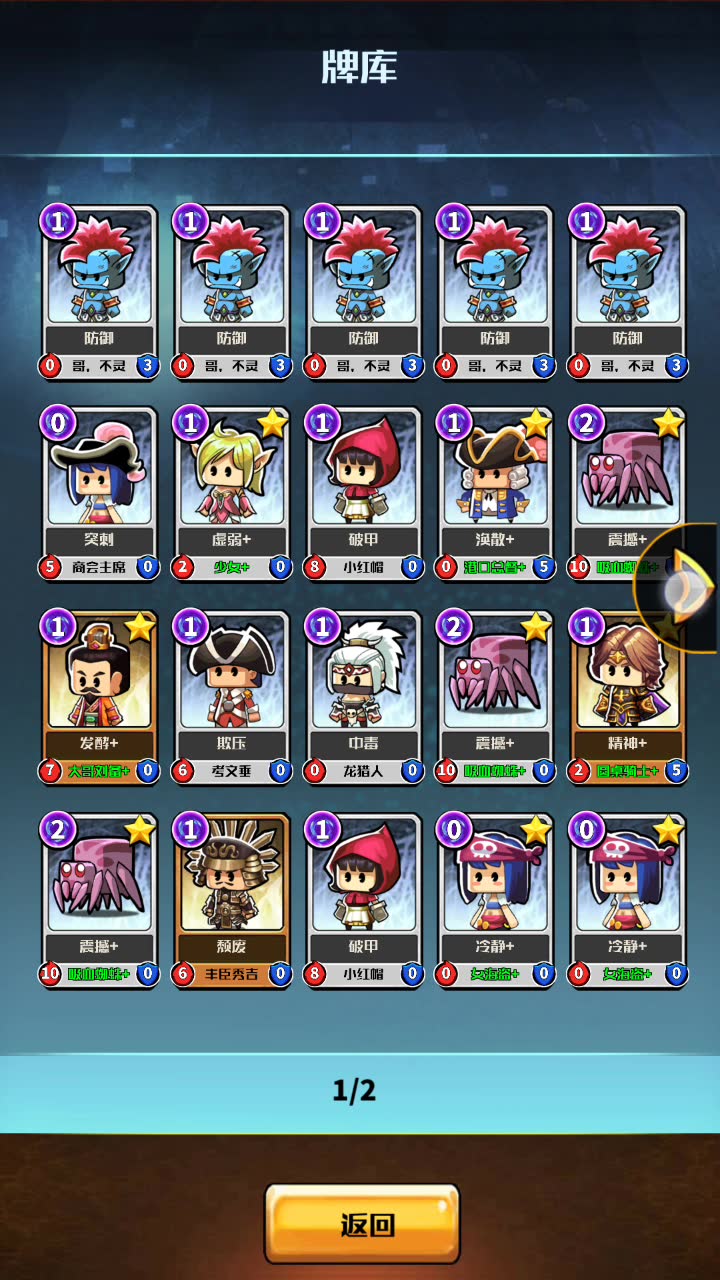This screenshot has height=1280, width=720.
Task: Open the 精神+ paladin card
Action: [627, 698]
